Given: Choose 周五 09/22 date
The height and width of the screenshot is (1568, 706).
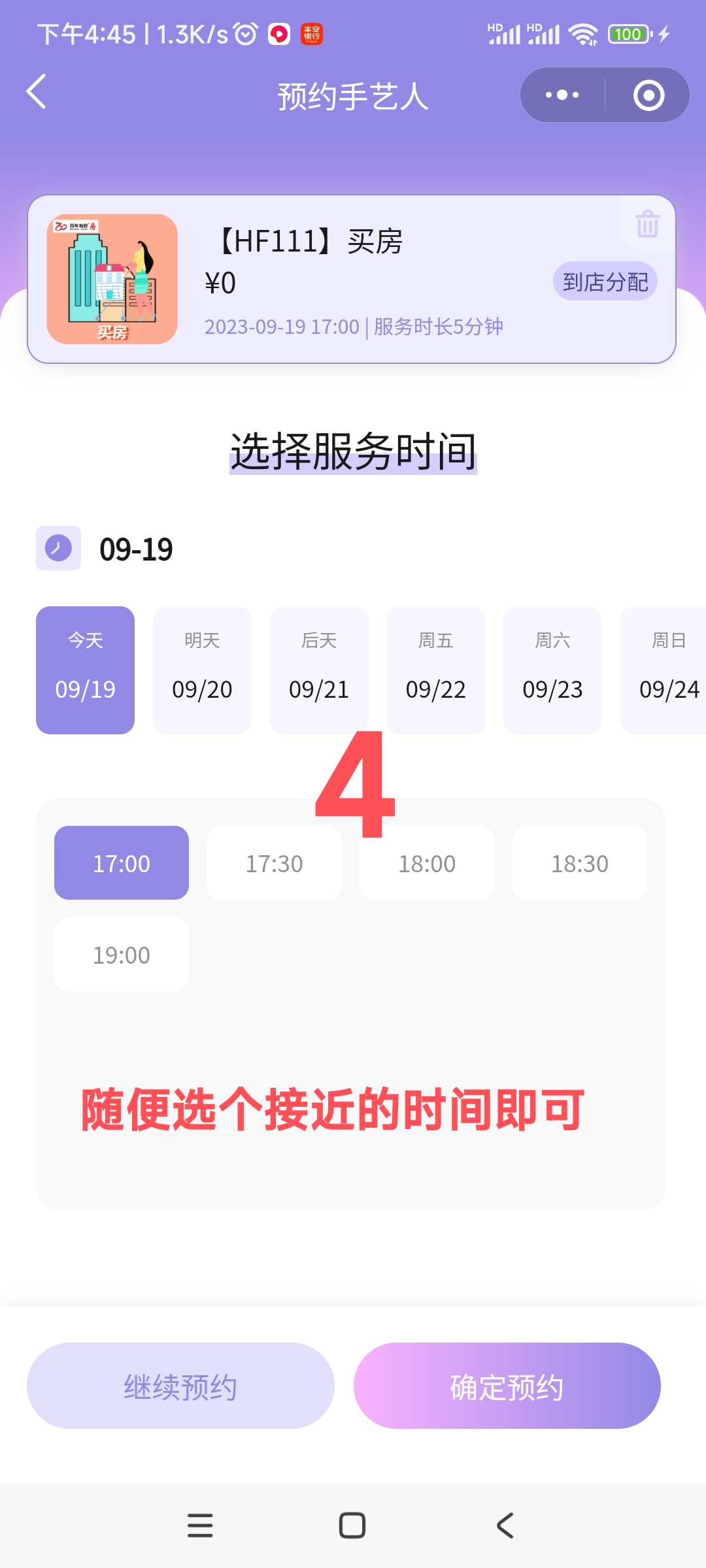Looking at the screenshot, I should 436,670.
